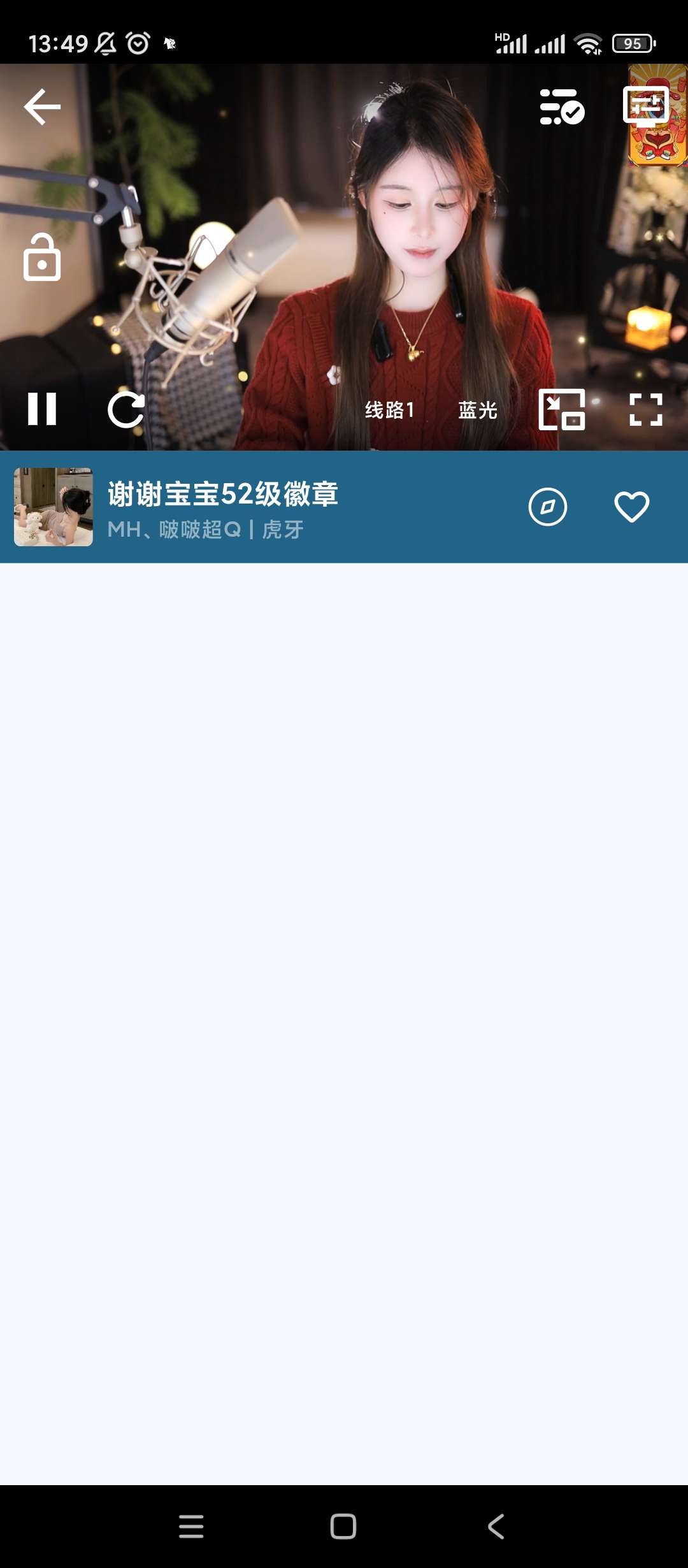The image size is (688, 1568).
Task: Favorite this stream with the heart
Action: [x=631, y=507]
